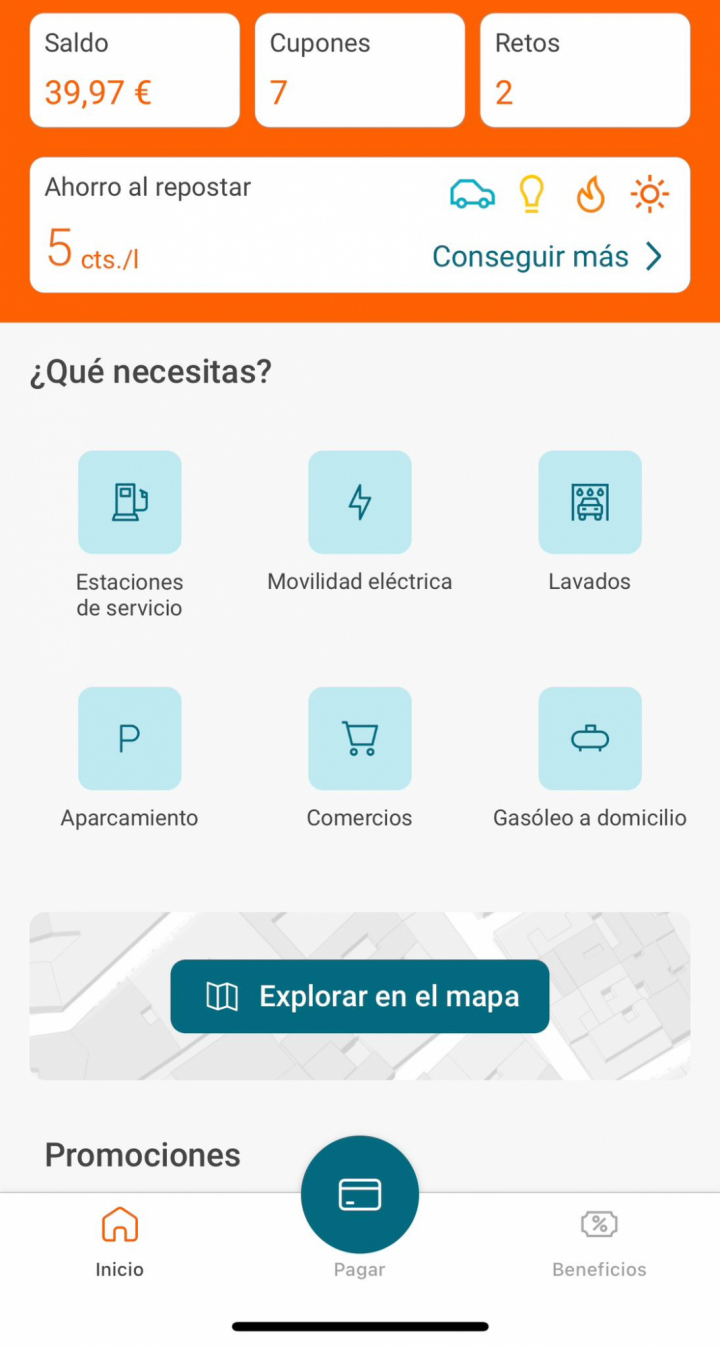Select Movilidad eléctrica
This screenshot has width=720, height=1346.
[360, 503]
